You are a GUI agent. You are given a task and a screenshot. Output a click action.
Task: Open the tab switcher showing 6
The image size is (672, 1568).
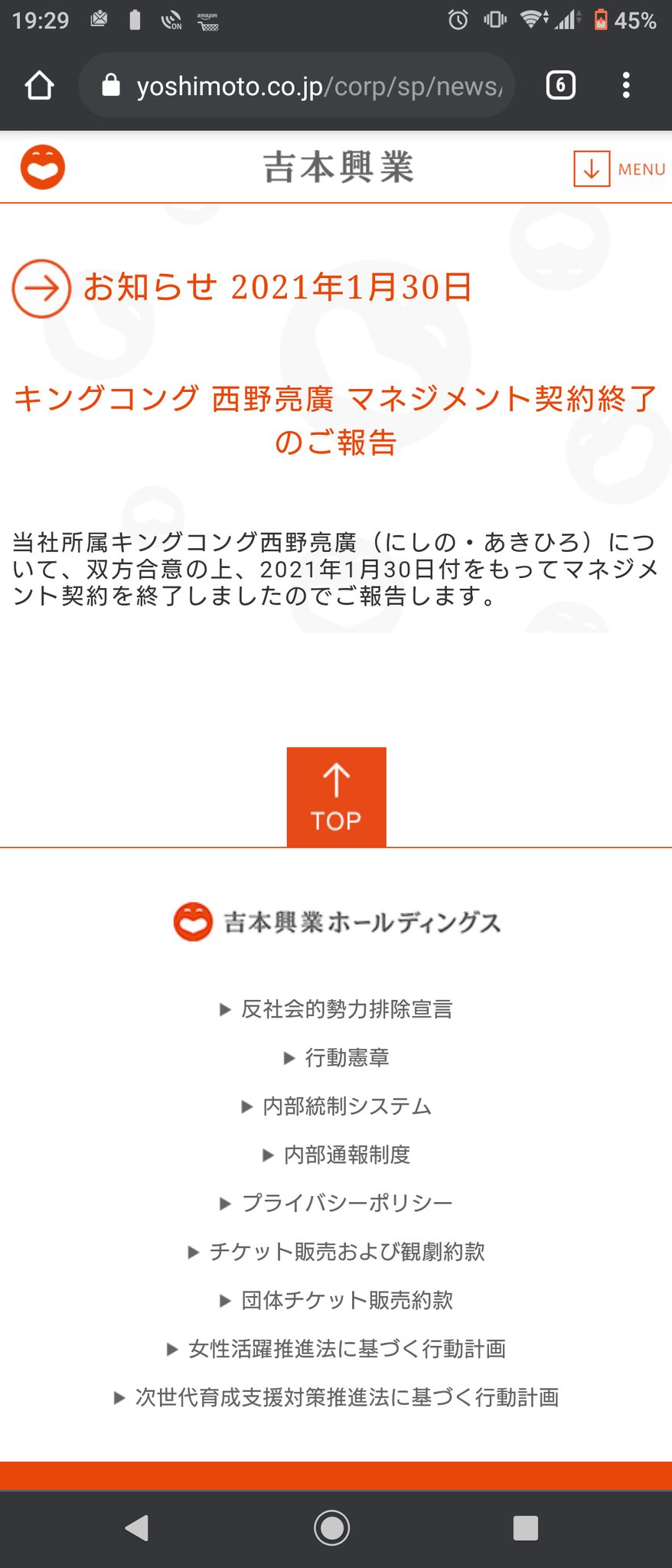[560, 85]
